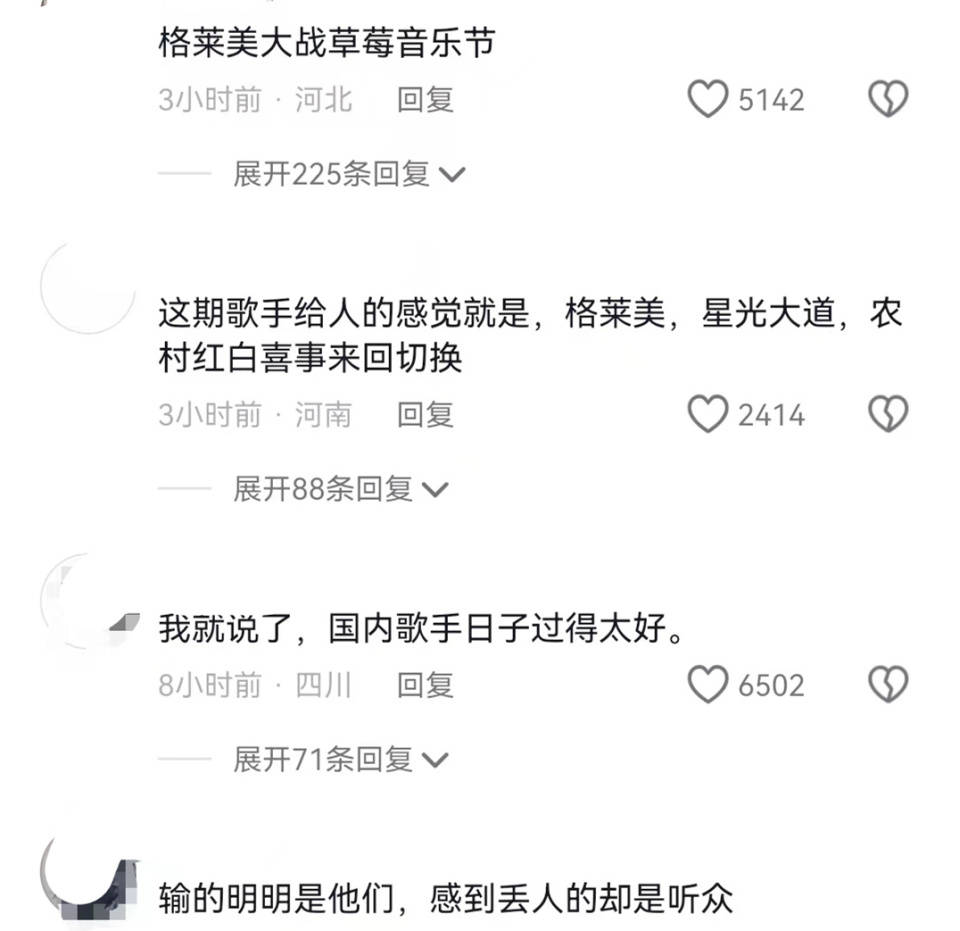Reply to the comment from 四川
This screenshot has width=960, height=931.
[x=426, y=685]
